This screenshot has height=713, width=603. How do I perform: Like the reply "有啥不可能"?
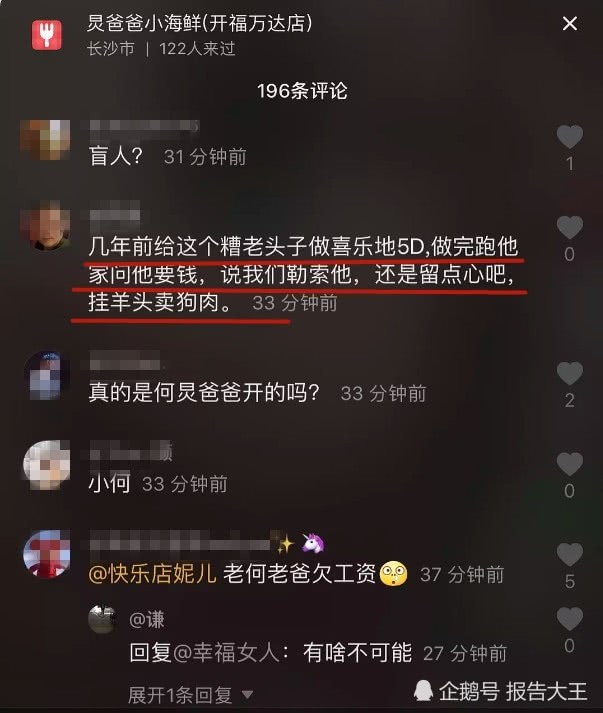(569, 619)
